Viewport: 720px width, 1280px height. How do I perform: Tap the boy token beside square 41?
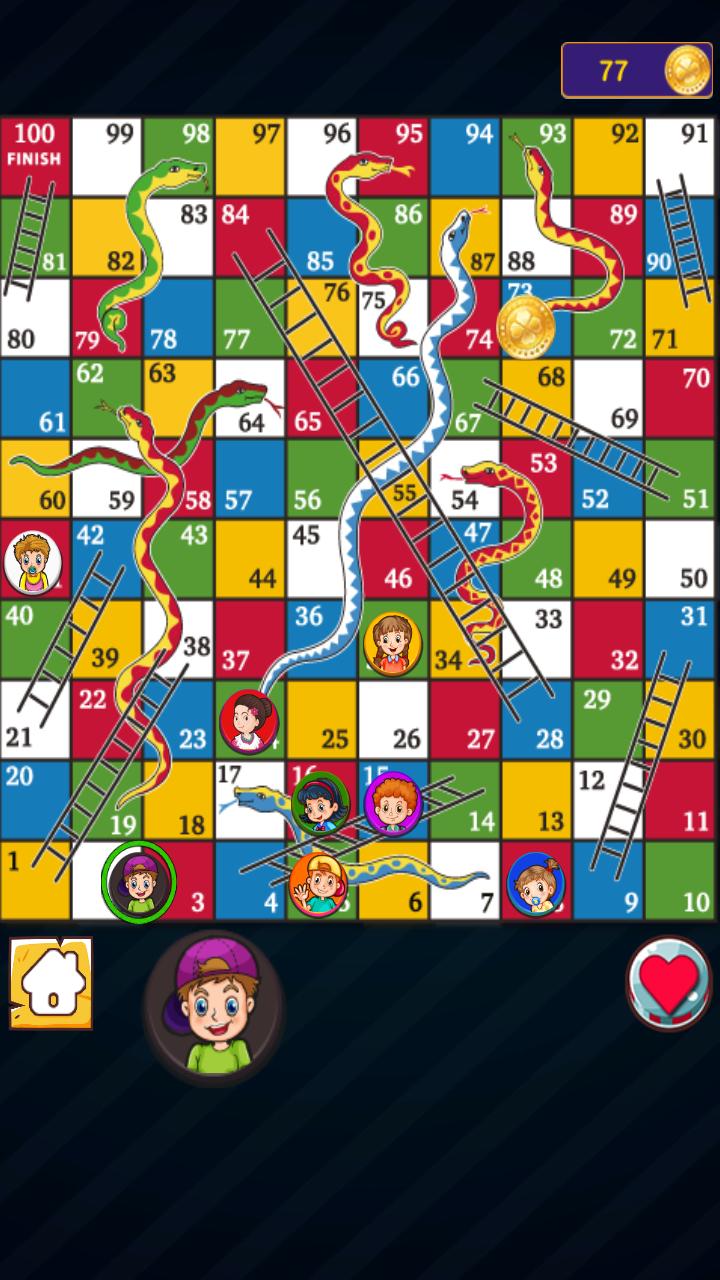tap(33, 560)
